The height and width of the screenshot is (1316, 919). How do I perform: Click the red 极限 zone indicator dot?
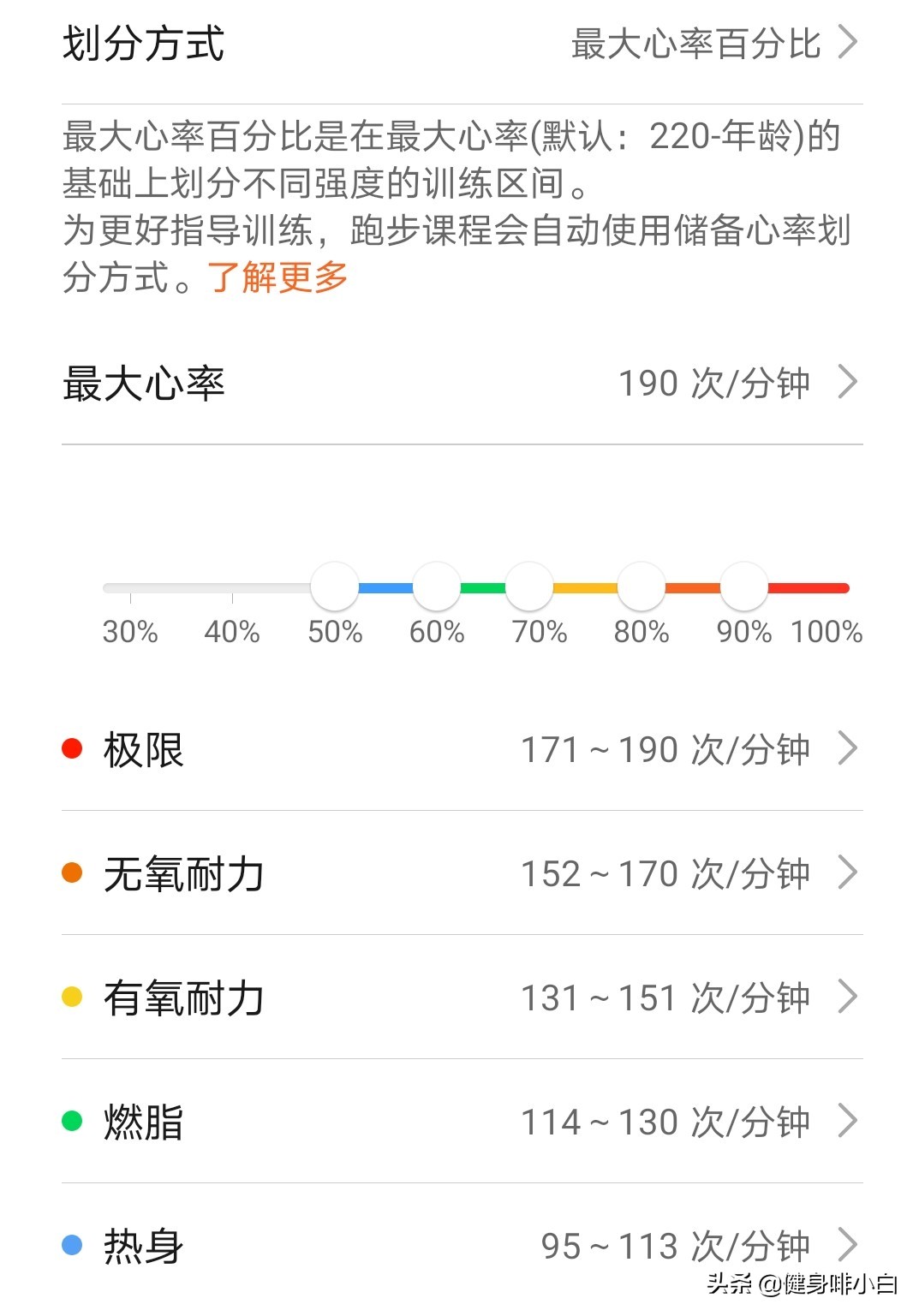[x=72, y=747]
